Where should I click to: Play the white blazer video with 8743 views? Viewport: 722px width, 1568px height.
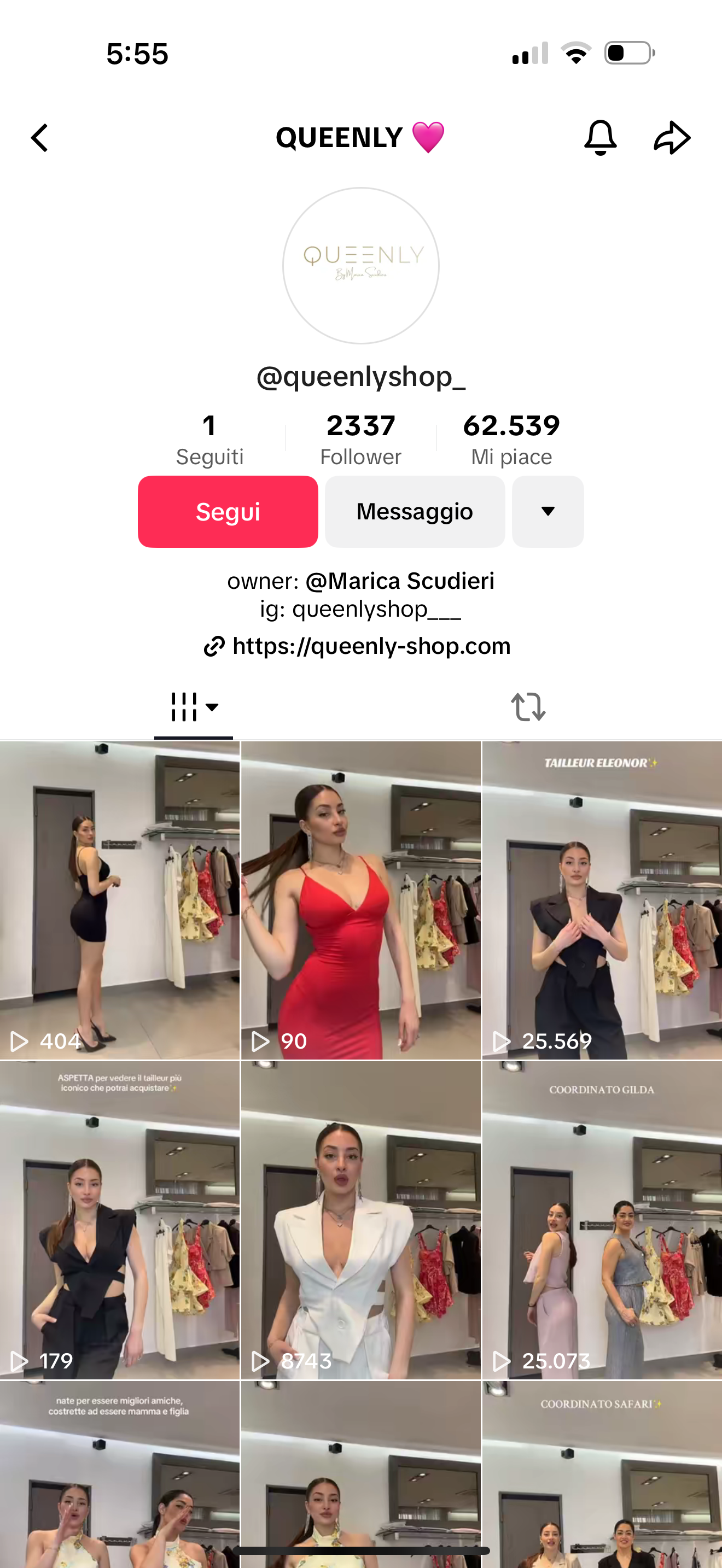[360, 1219]
